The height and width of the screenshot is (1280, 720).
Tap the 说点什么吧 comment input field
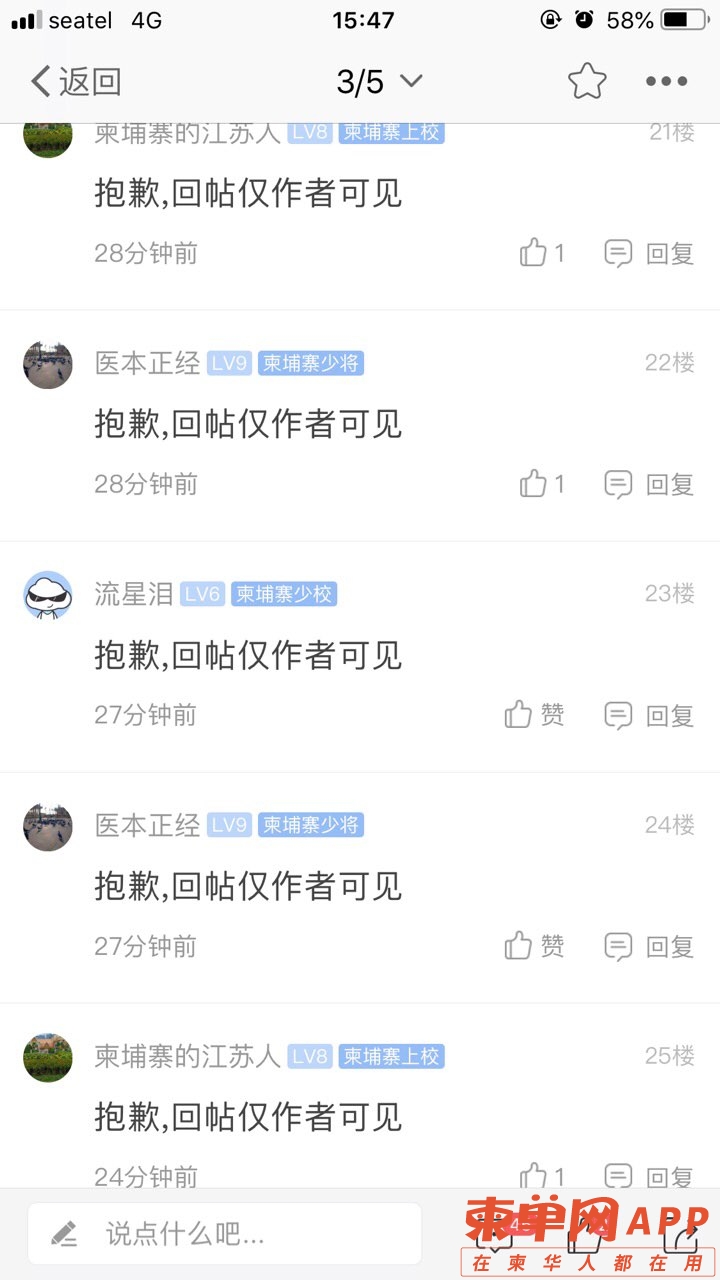coord(225,1234)
